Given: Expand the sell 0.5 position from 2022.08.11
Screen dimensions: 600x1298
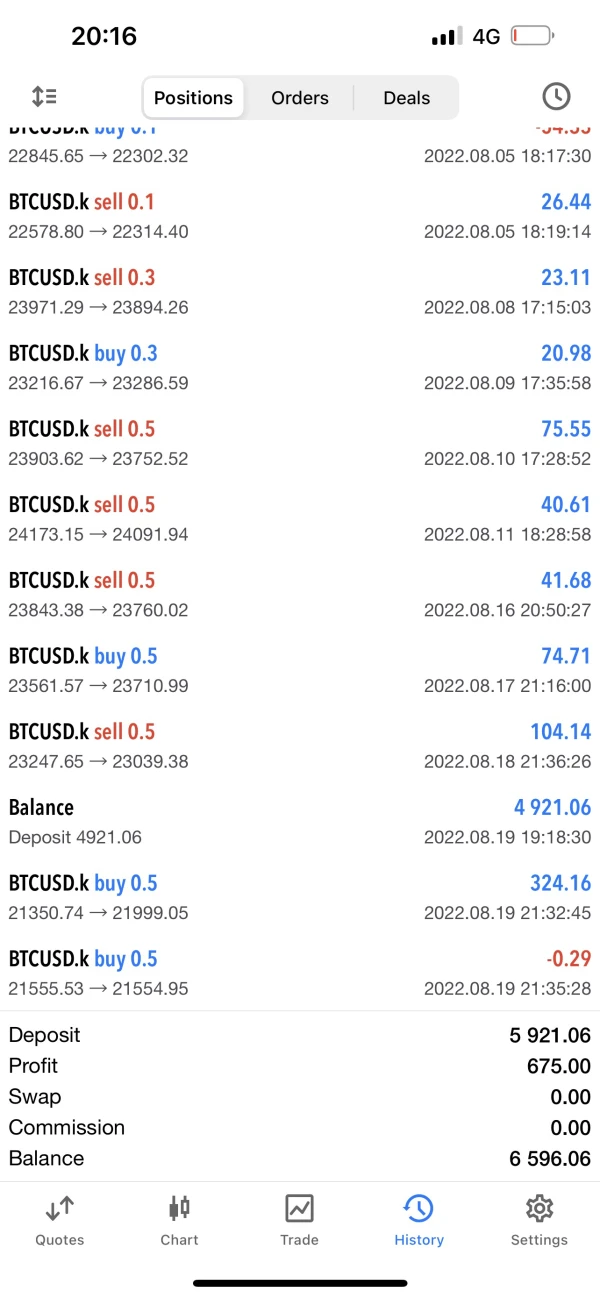Looking at the screenshot, I should point(300,519).
